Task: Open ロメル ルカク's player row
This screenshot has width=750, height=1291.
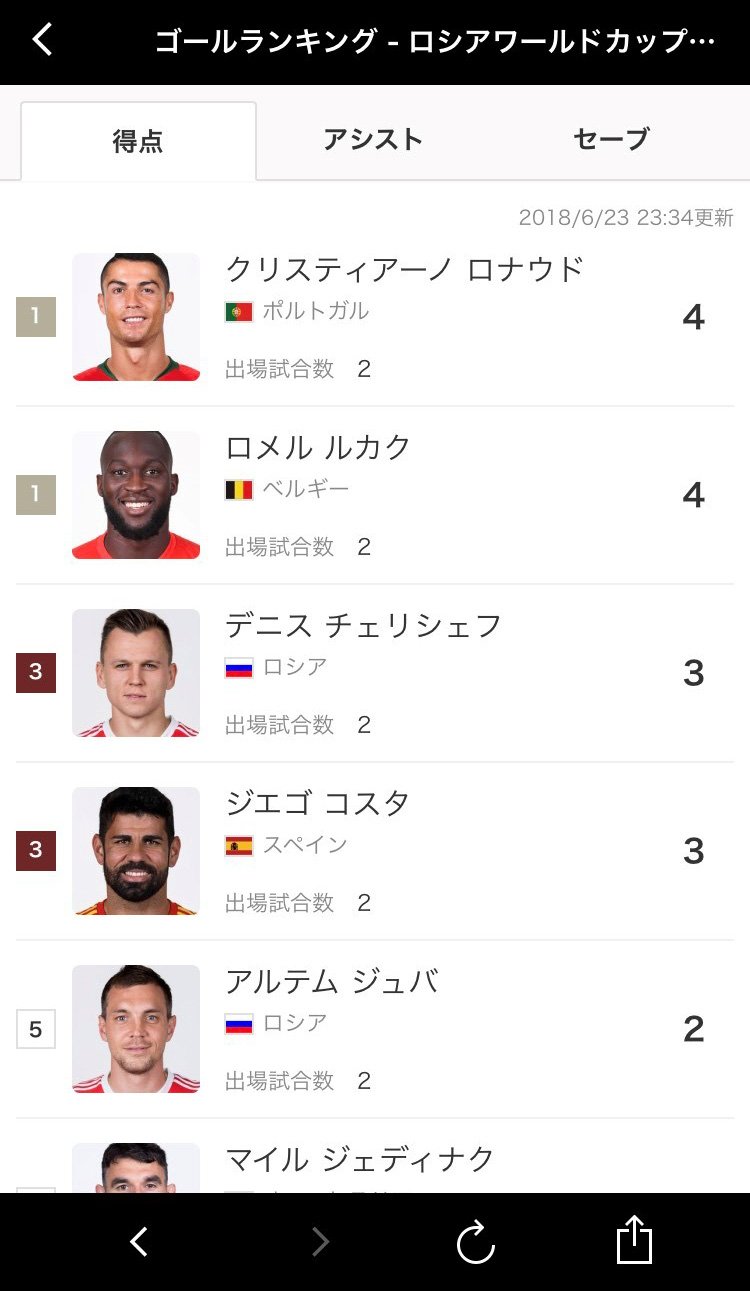Action: (x=375, y=495)
